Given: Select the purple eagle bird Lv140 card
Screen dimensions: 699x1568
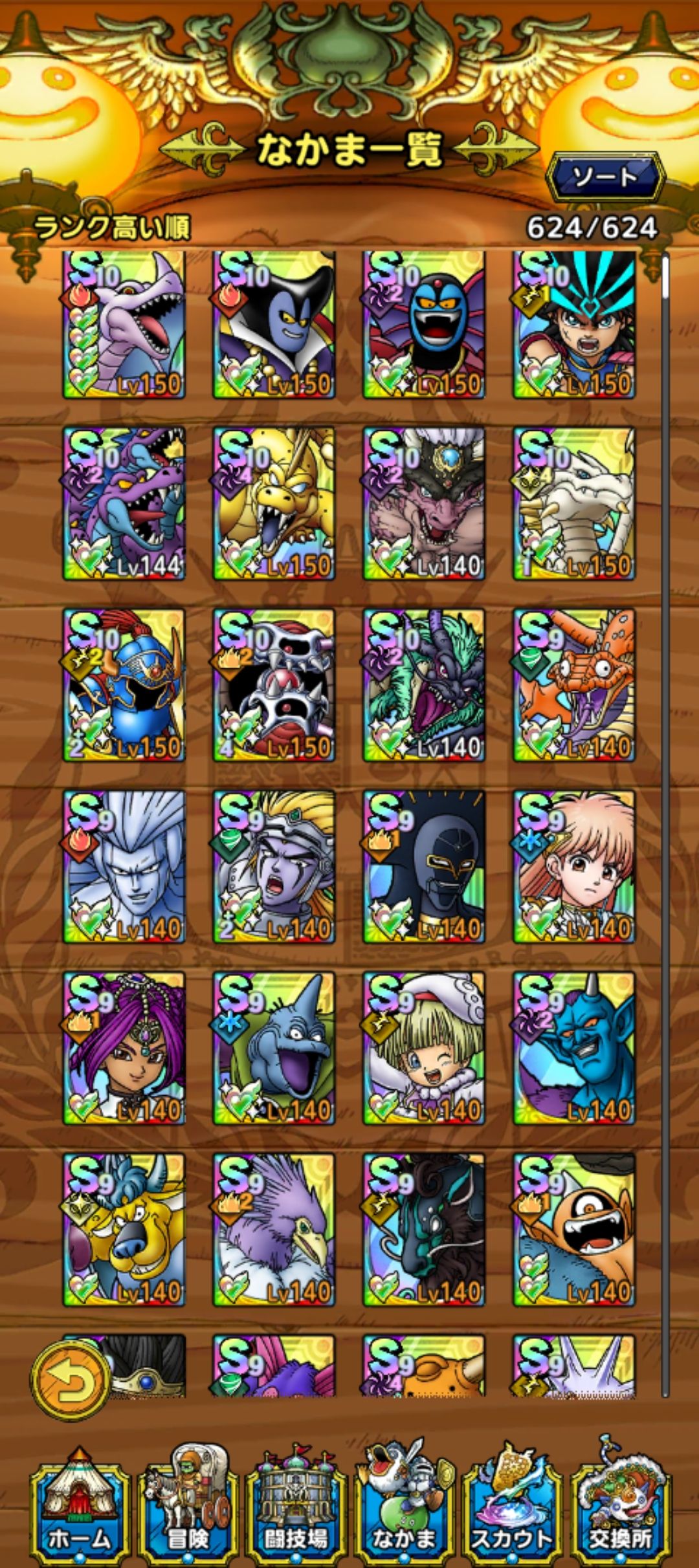Looking at the screenshot, I should (x=274, y=1230).
